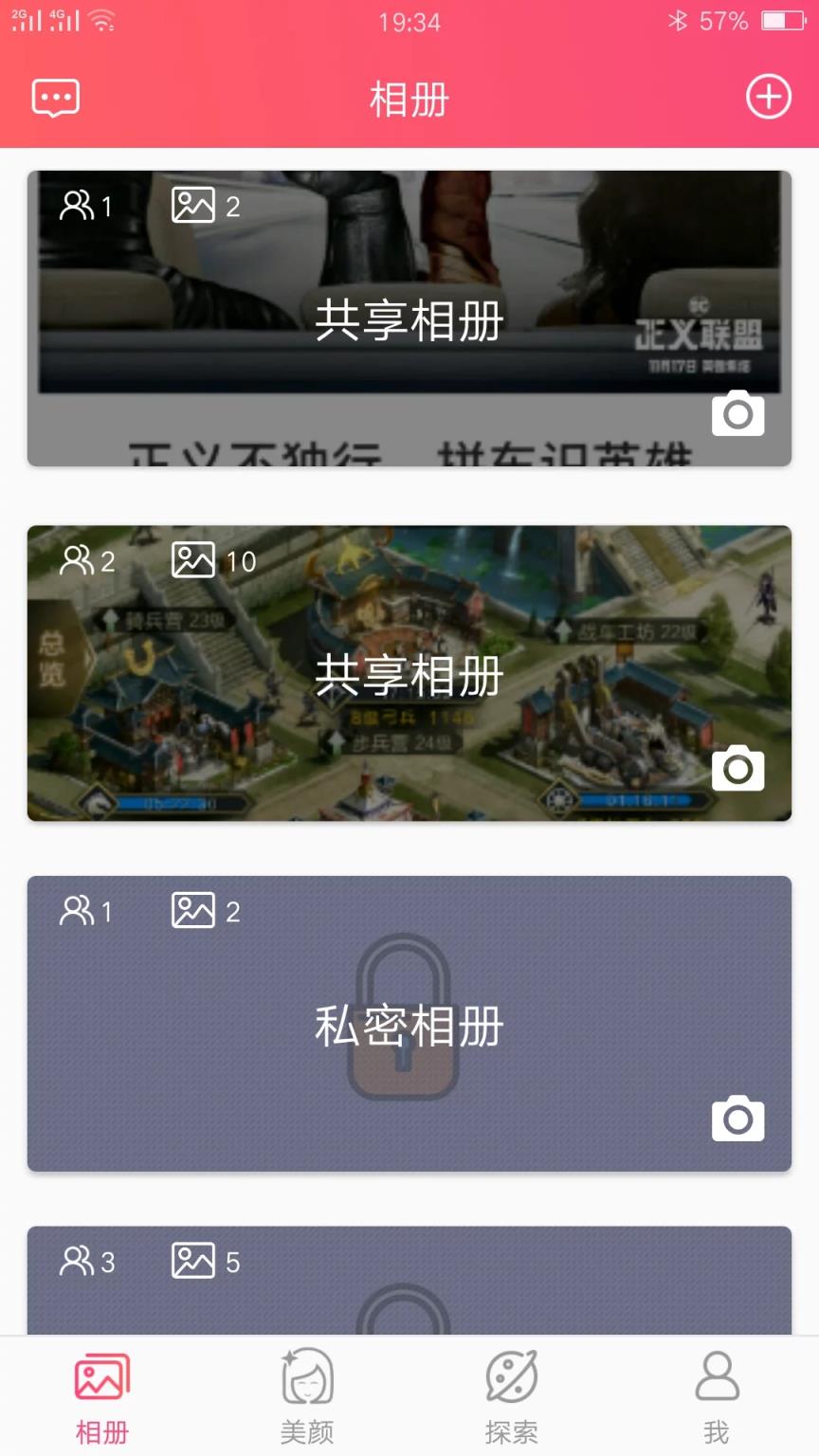Tap the battery indicator in status bar
Screen dimensions: 819x1456
coord(781,21)
